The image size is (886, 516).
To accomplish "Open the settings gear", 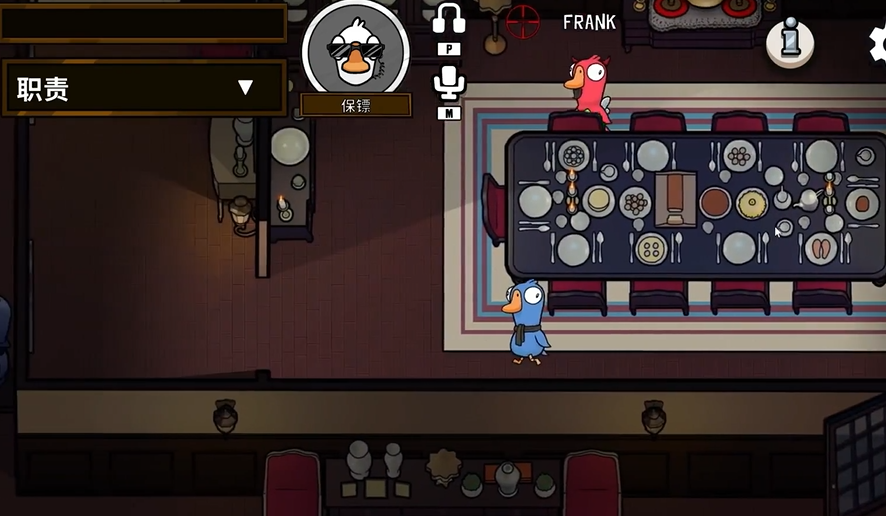I will point(878,43).
